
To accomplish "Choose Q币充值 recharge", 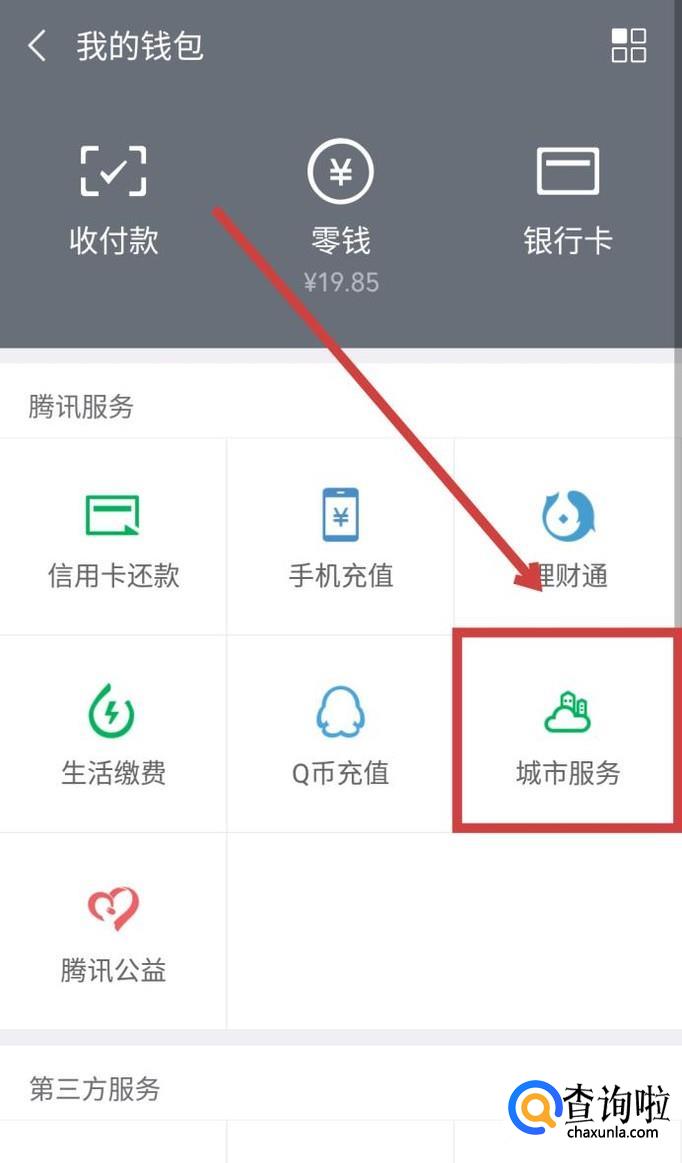I will pos(340,735).
